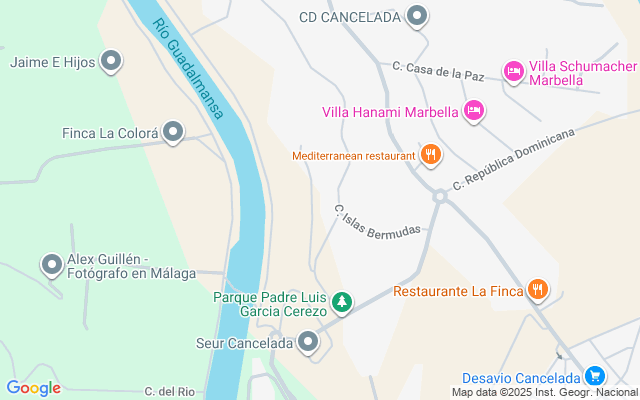Open the CD Cancelada place marker
This screenshot has height=400, width=640.
(419, 16)
